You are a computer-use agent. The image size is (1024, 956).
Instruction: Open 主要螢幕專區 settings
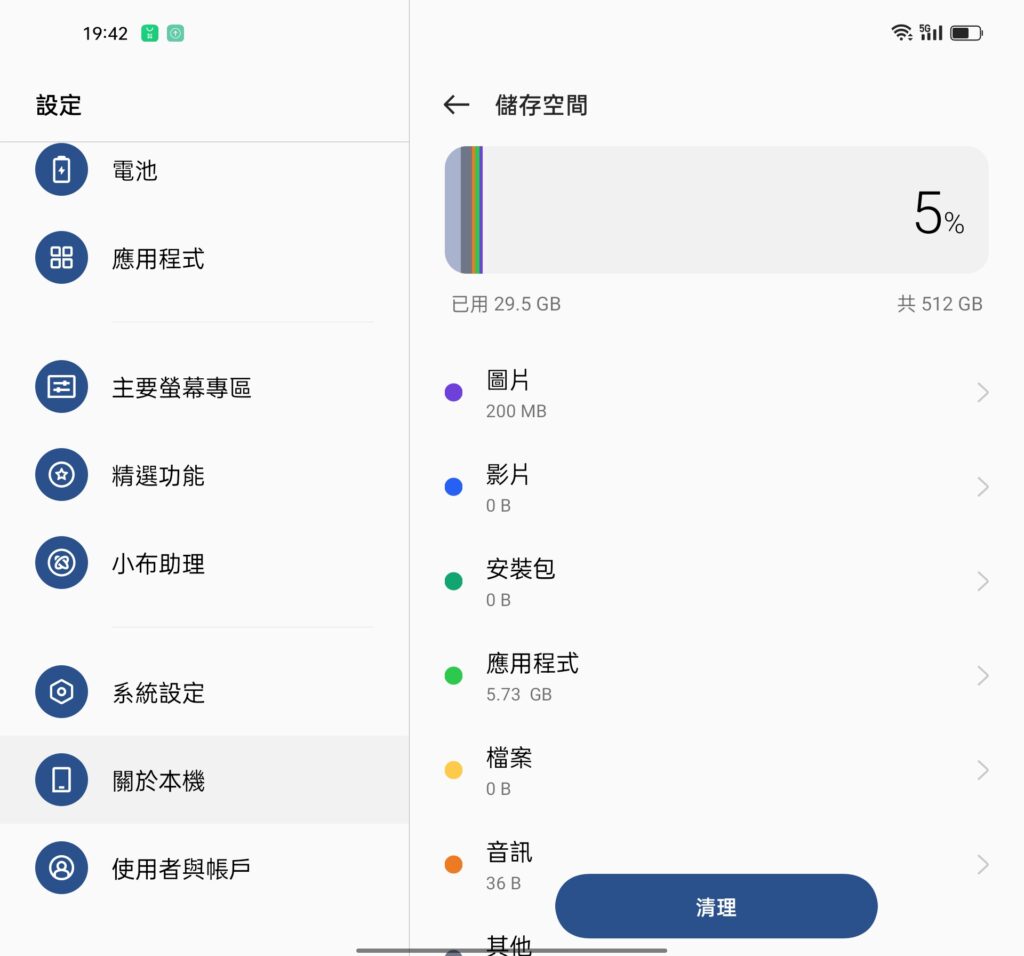204,387
